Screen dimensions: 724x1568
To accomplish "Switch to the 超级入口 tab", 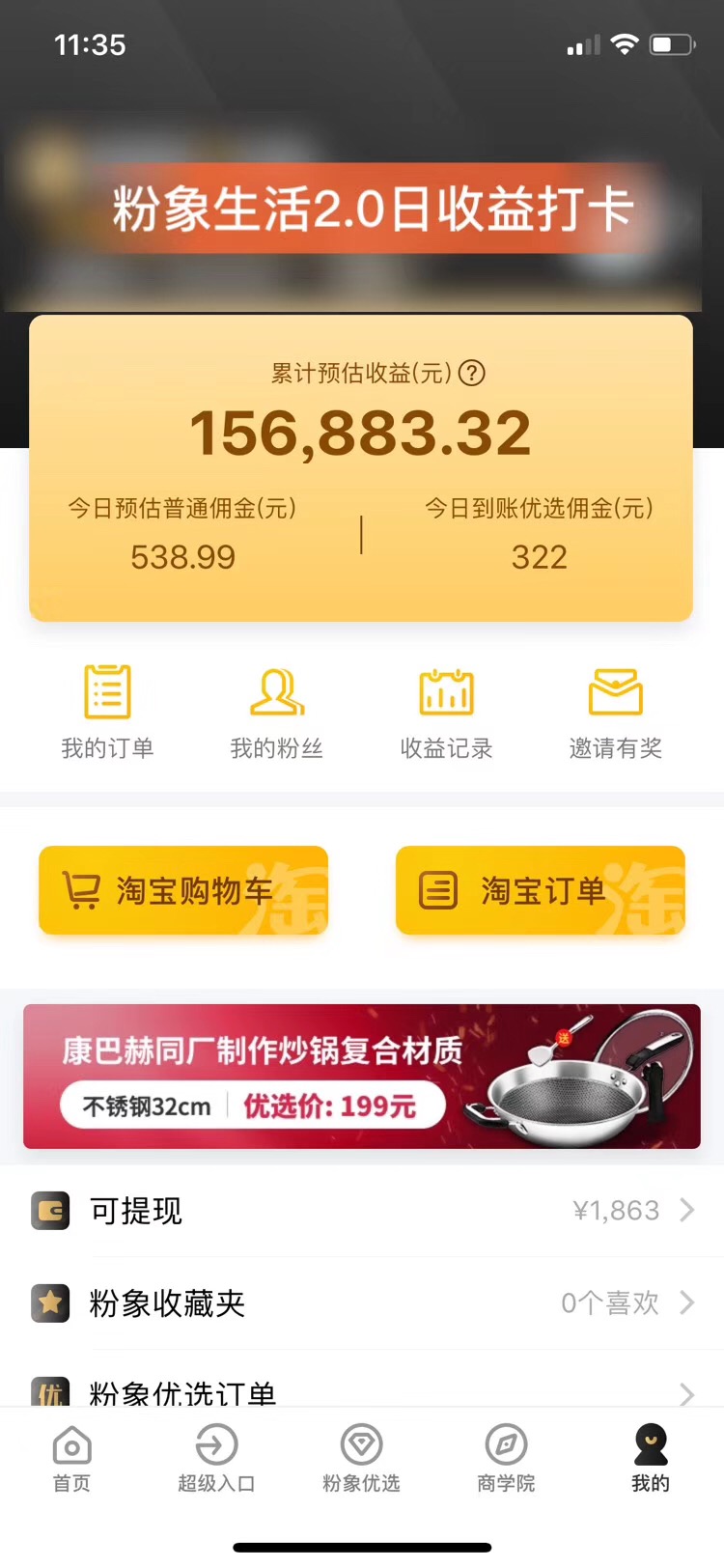I will pos(216,1458).
